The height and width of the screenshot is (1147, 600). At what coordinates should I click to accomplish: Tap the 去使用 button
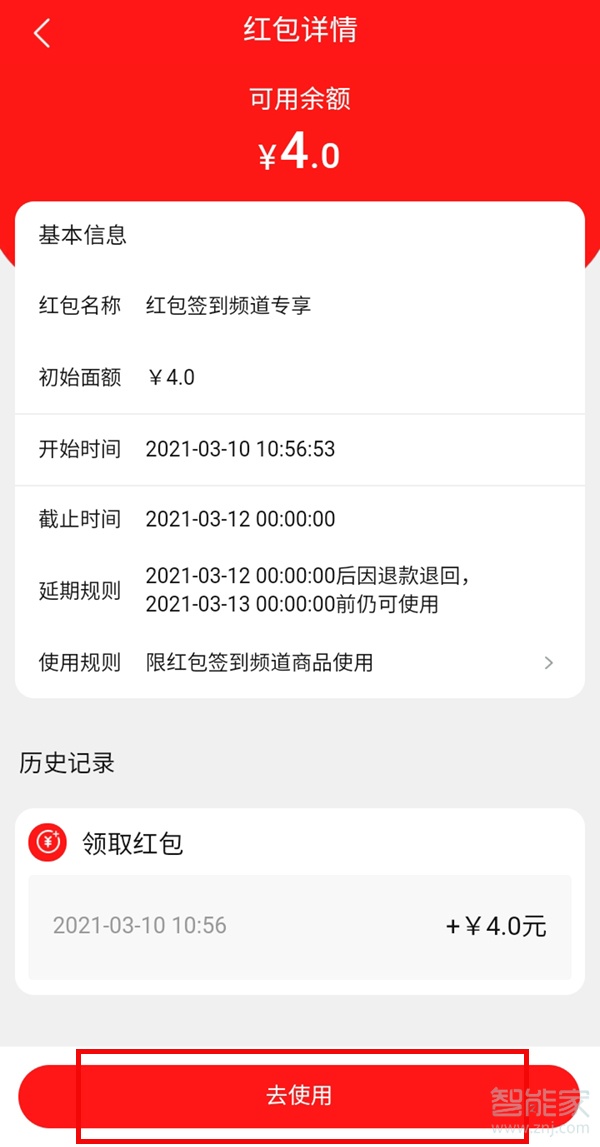[299, 1095]
